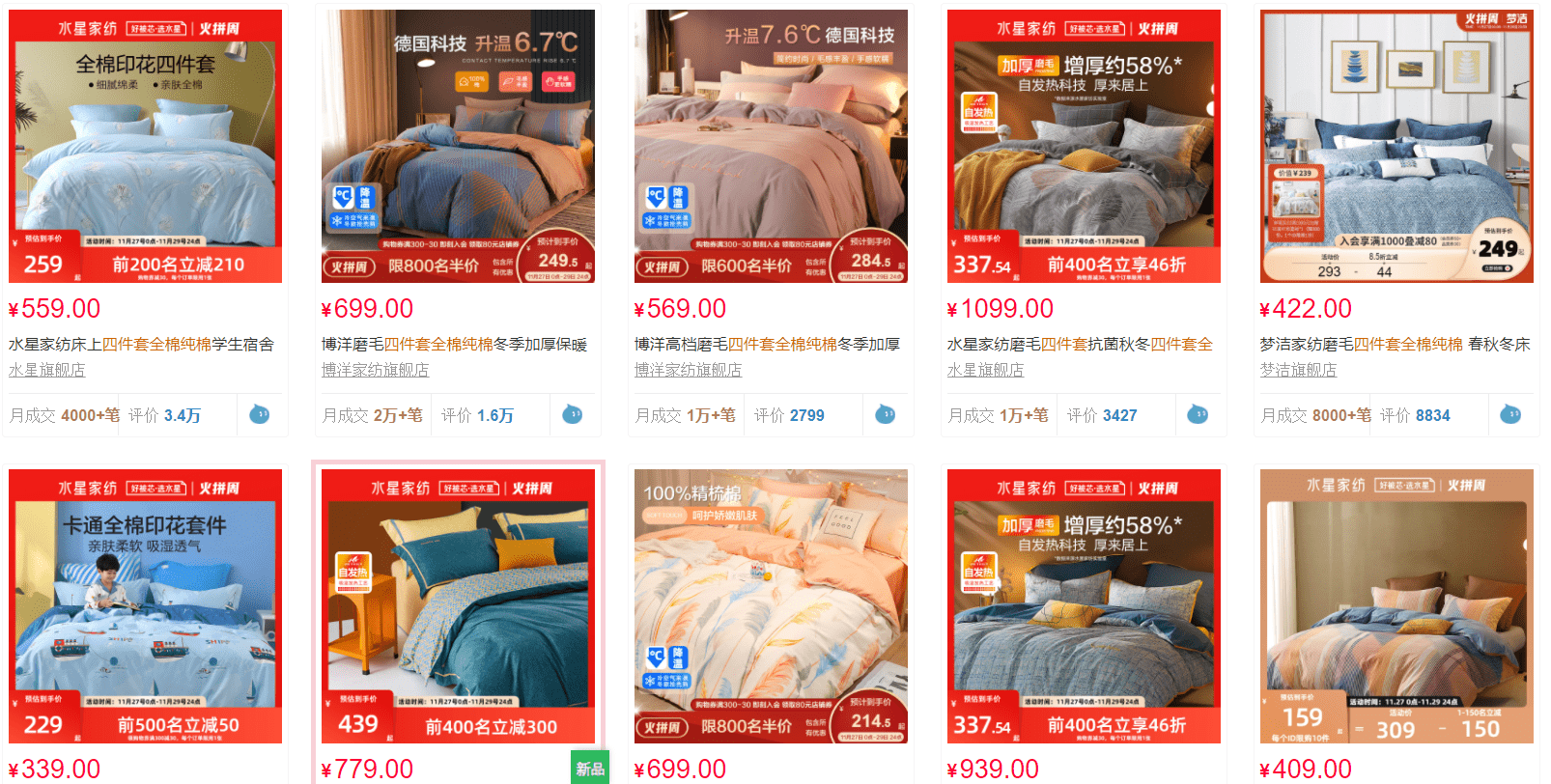The height and width of the screenshot is (784, 1551).
Task: Visit the 水星旗舰店 shop under the ¥559 item
Action: 46,370
